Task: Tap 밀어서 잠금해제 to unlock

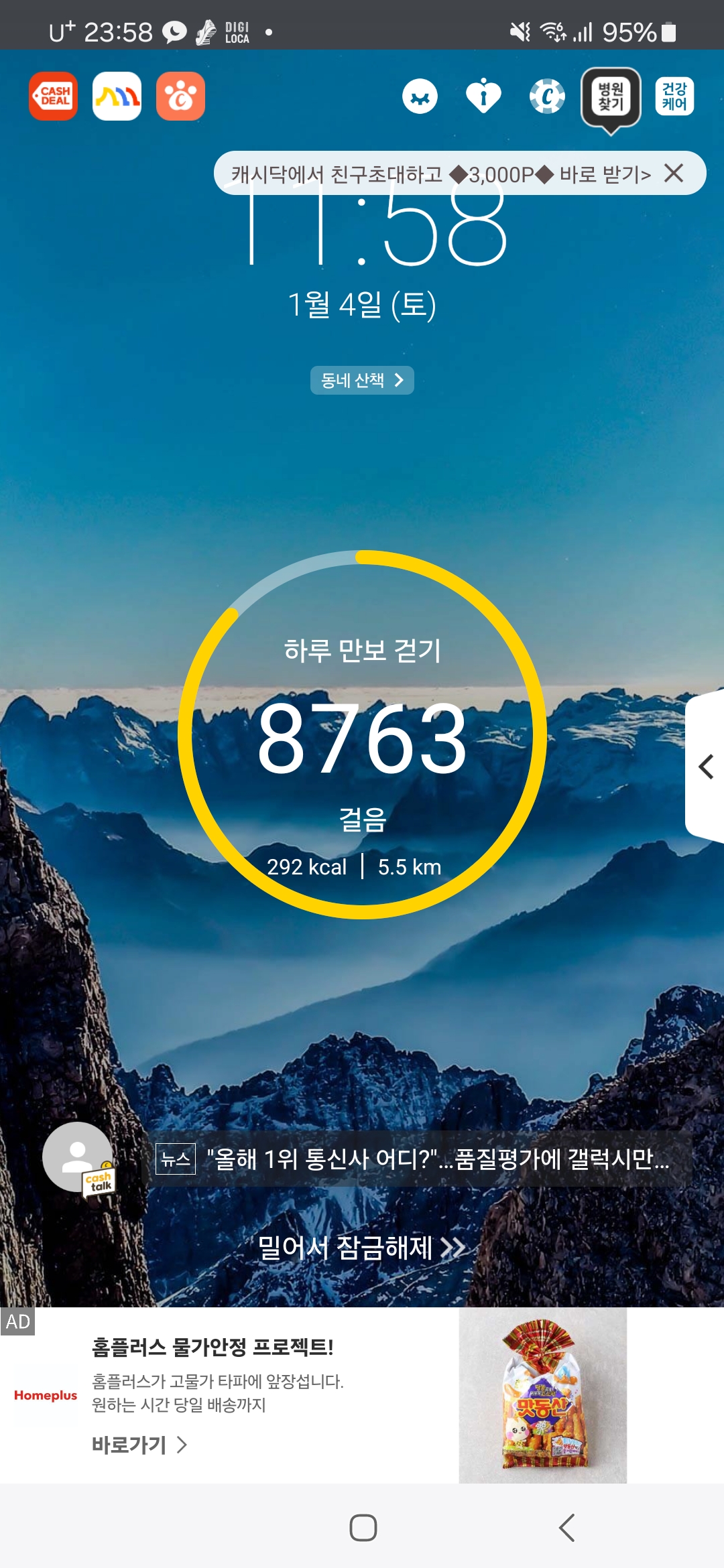Action: tap(362, 1248)
